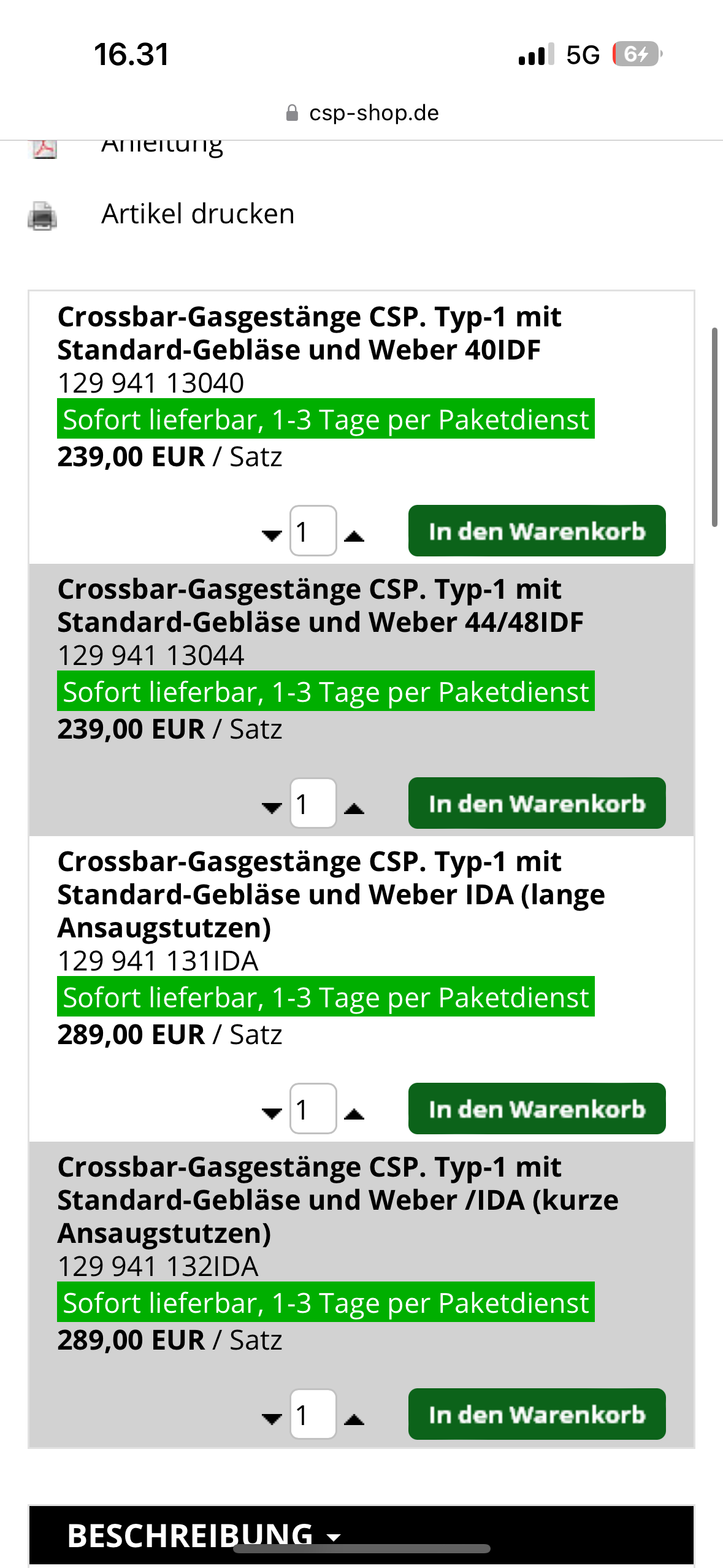Add Weber 40IDF linkage to Warenkorb
This screenshot has height=1568, width=723.
point(537,531)
